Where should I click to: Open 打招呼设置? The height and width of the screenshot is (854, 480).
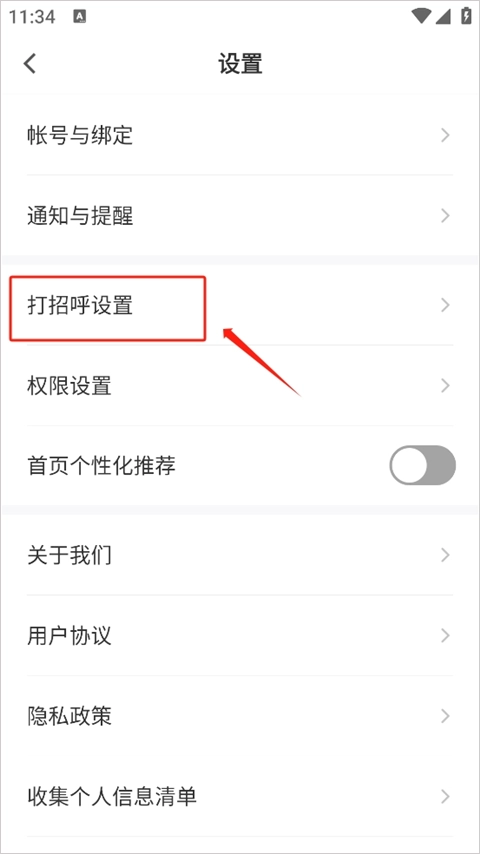point(240,305)
